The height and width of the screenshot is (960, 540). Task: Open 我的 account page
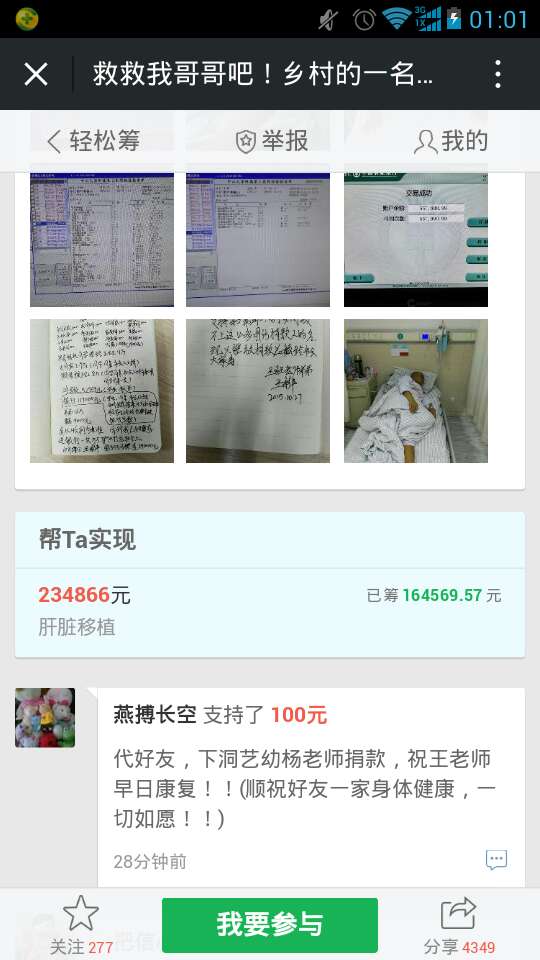[451, 141]
